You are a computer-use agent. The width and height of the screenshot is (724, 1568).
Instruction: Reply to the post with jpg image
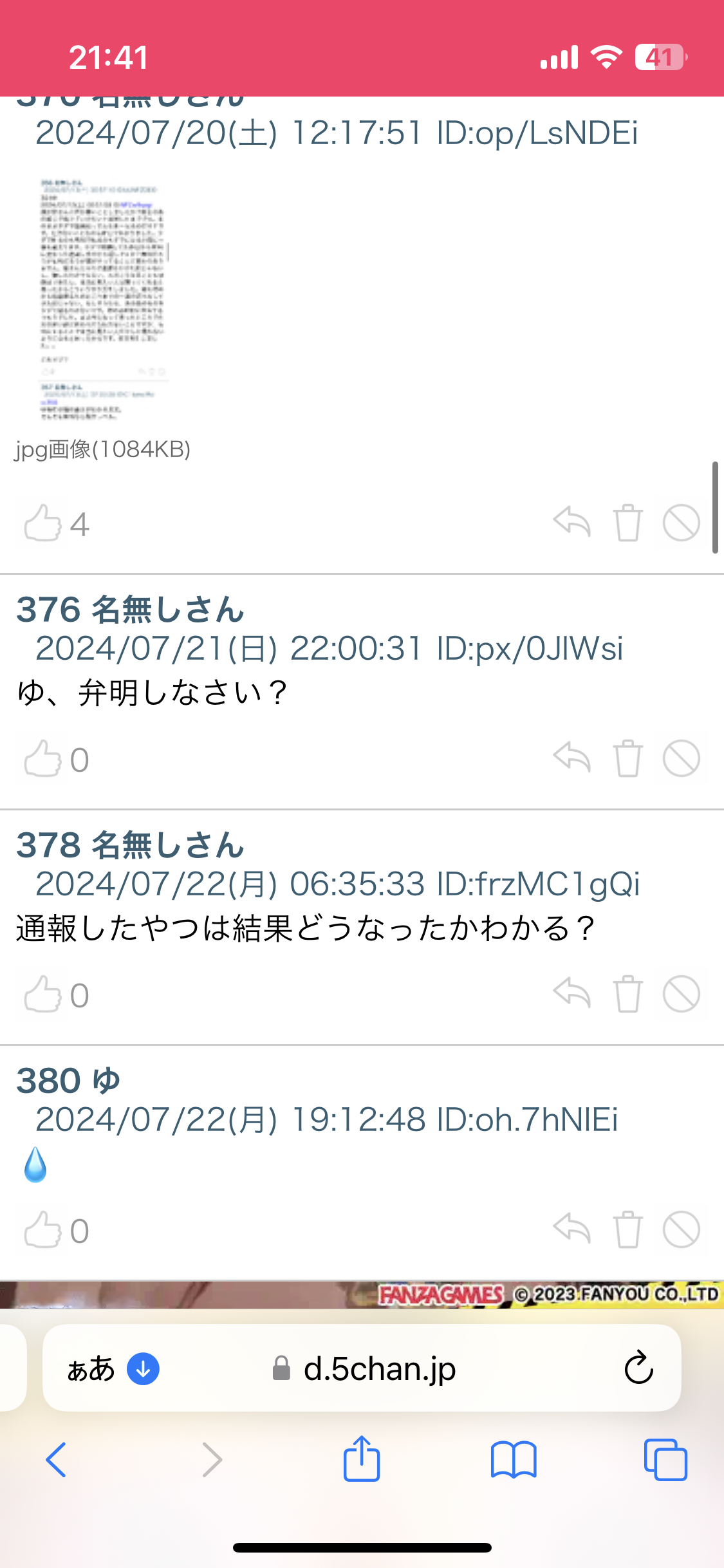point(571,522)
